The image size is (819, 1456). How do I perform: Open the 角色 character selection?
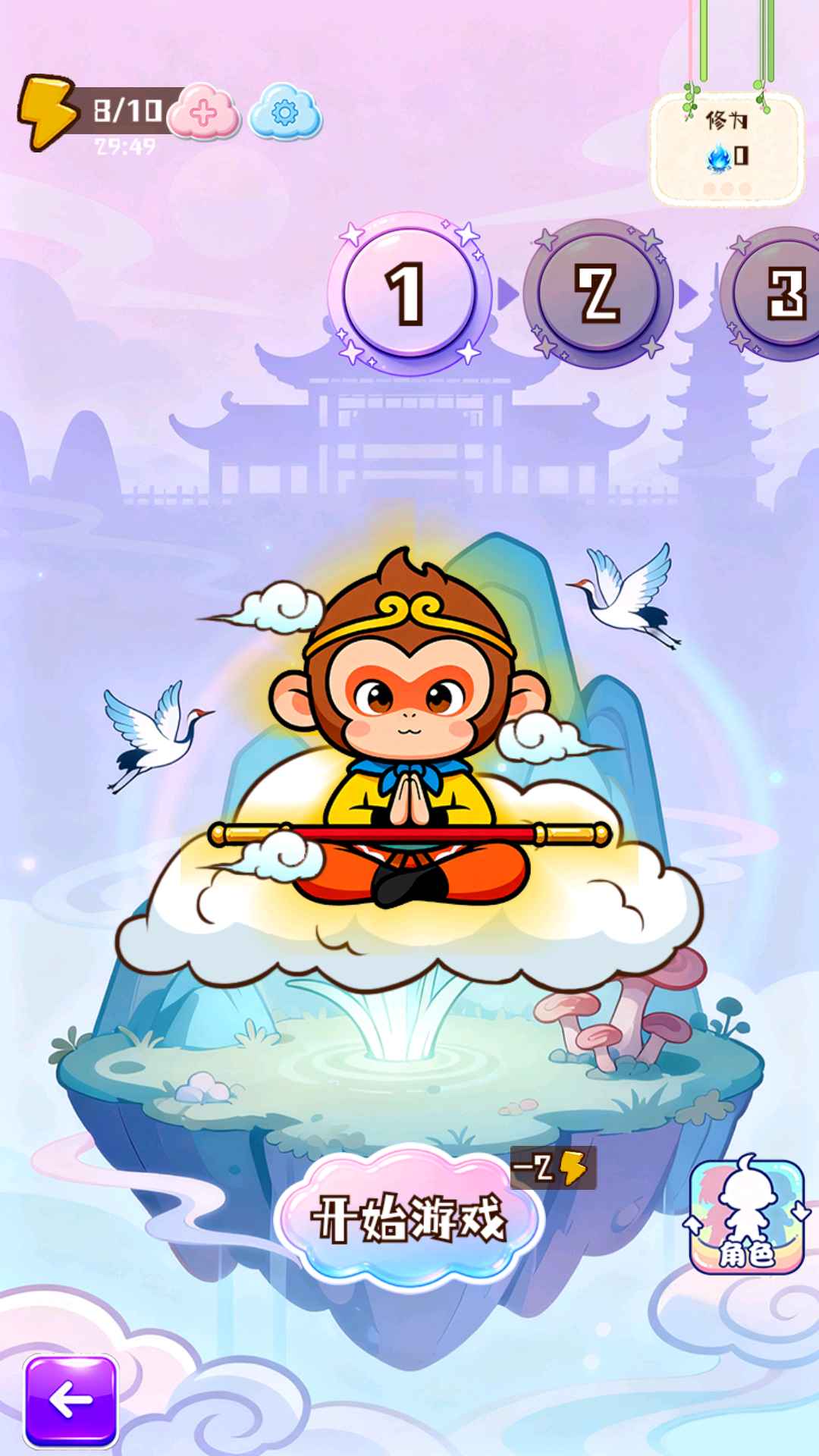pos(746,1217)
